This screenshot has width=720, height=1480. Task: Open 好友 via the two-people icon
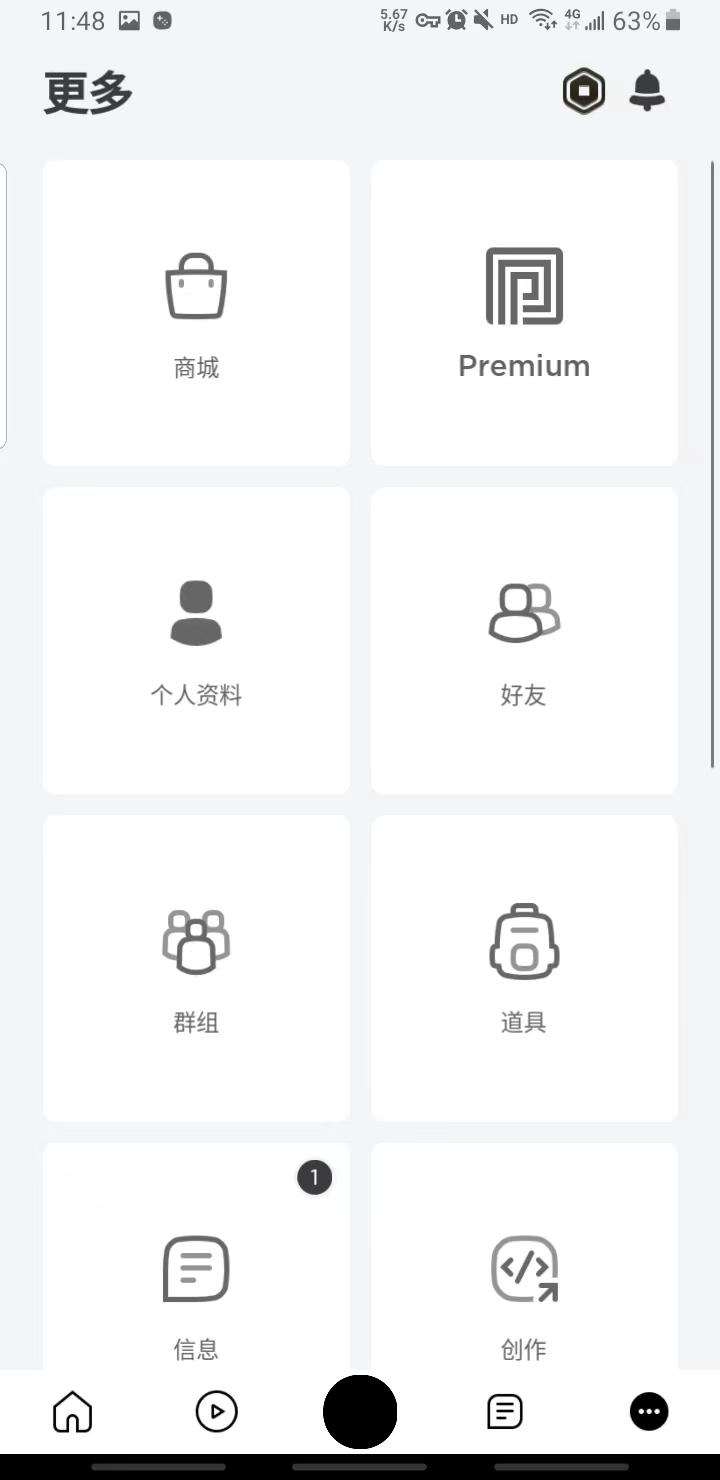(523, 613)
